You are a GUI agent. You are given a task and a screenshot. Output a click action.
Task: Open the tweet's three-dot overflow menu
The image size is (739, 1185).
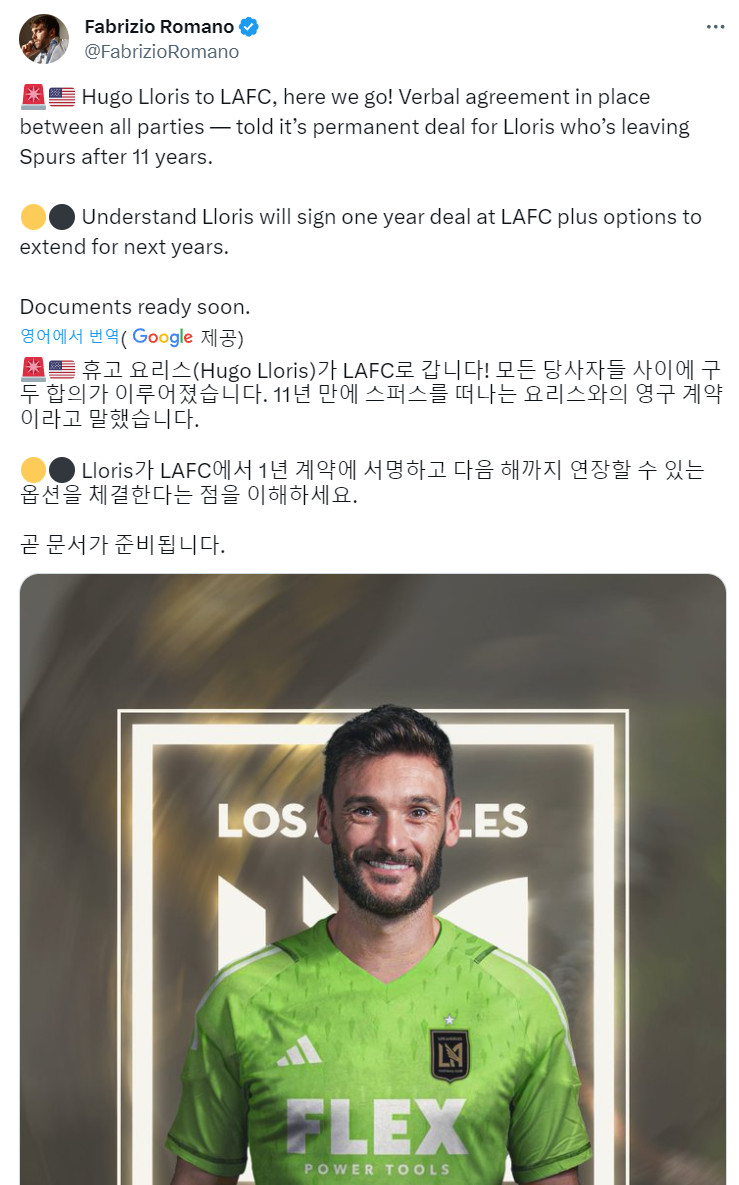click(x=715, y=27)
